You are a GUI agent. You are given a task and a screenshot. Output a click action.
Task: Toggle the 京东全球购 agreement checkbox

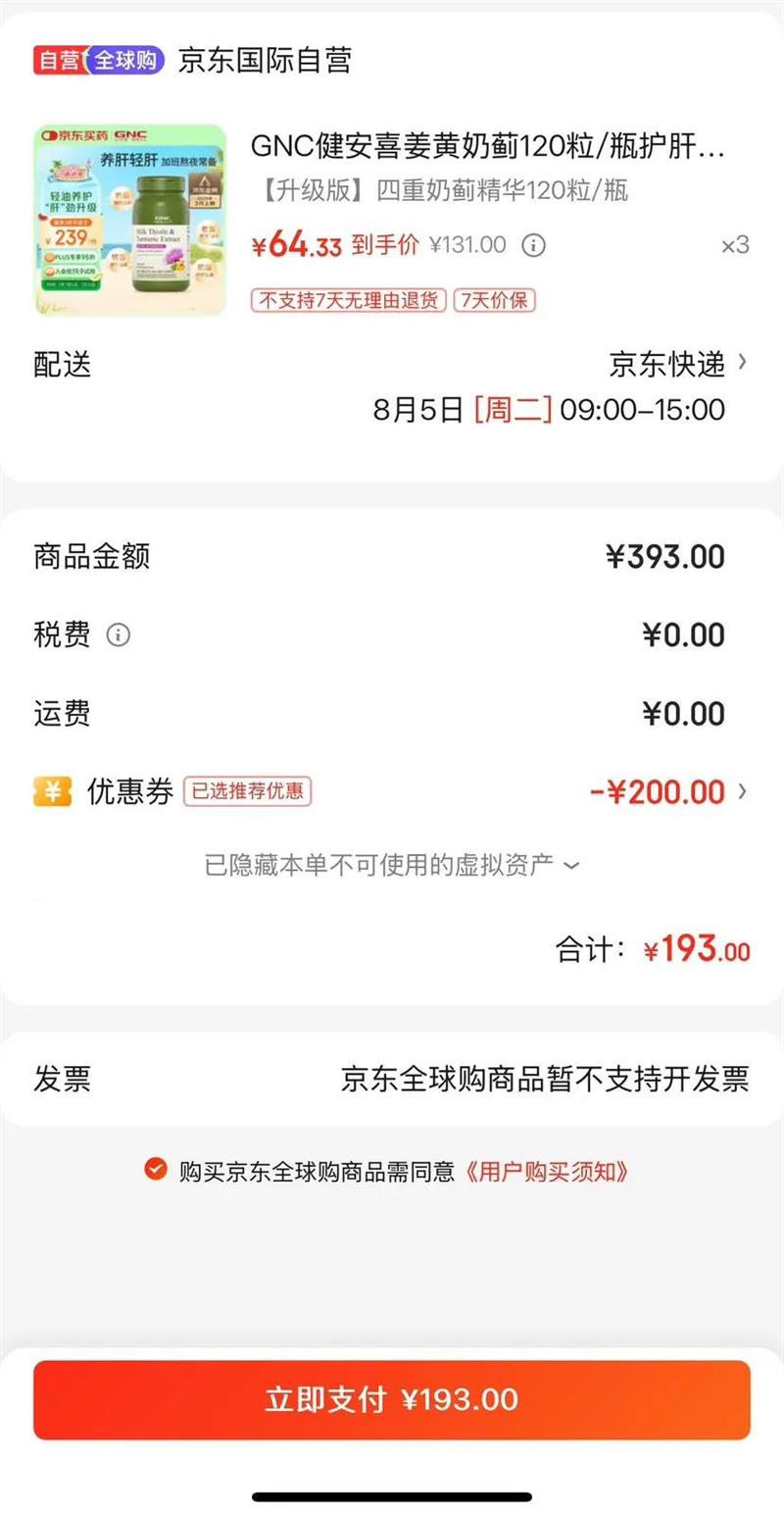pyautogui.click(x=155, y=1170)
